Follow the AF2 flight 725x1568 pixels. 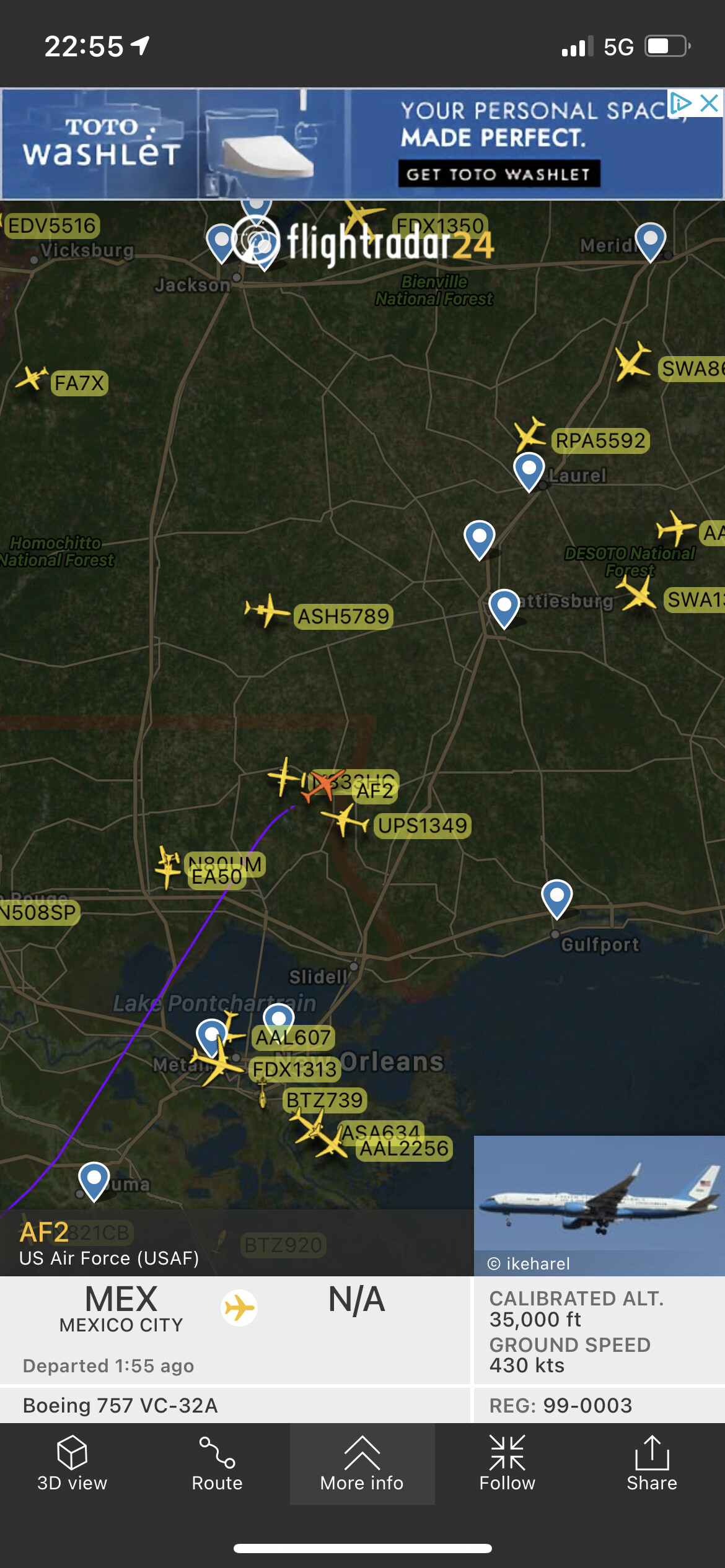click(507, 1464)
